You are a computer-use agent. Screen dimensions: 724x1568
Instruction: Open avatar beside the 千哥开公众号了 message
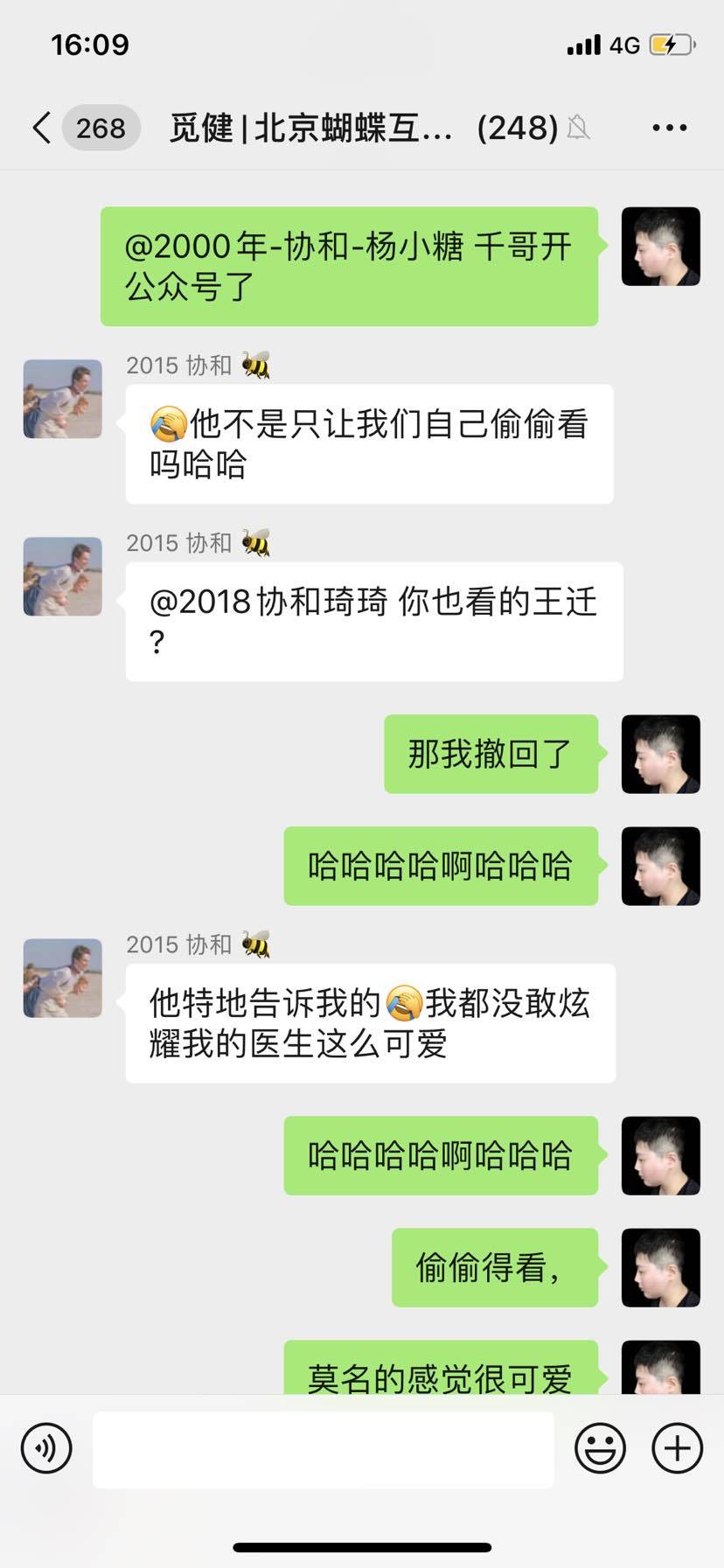[660, 247]
